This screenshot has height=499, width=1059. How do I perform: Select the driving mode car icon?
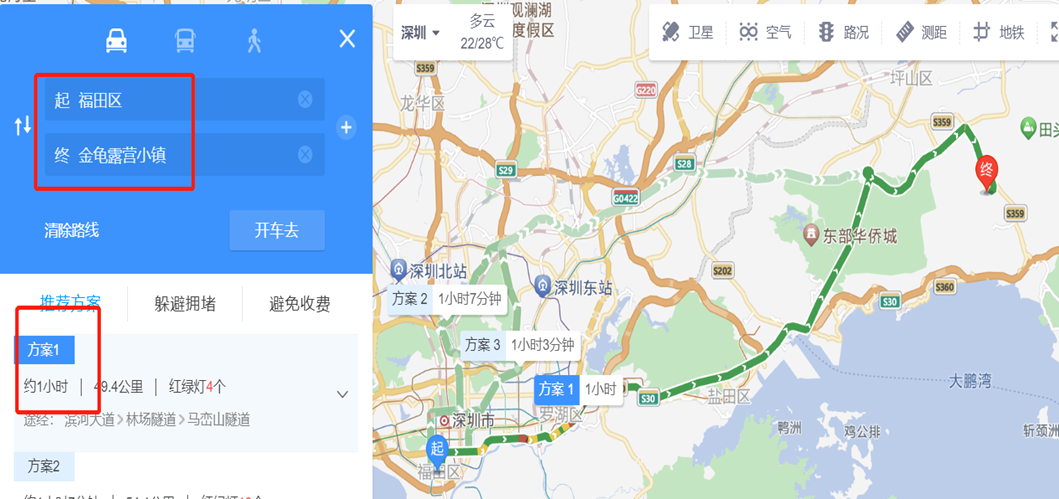(x=116, y=41)
